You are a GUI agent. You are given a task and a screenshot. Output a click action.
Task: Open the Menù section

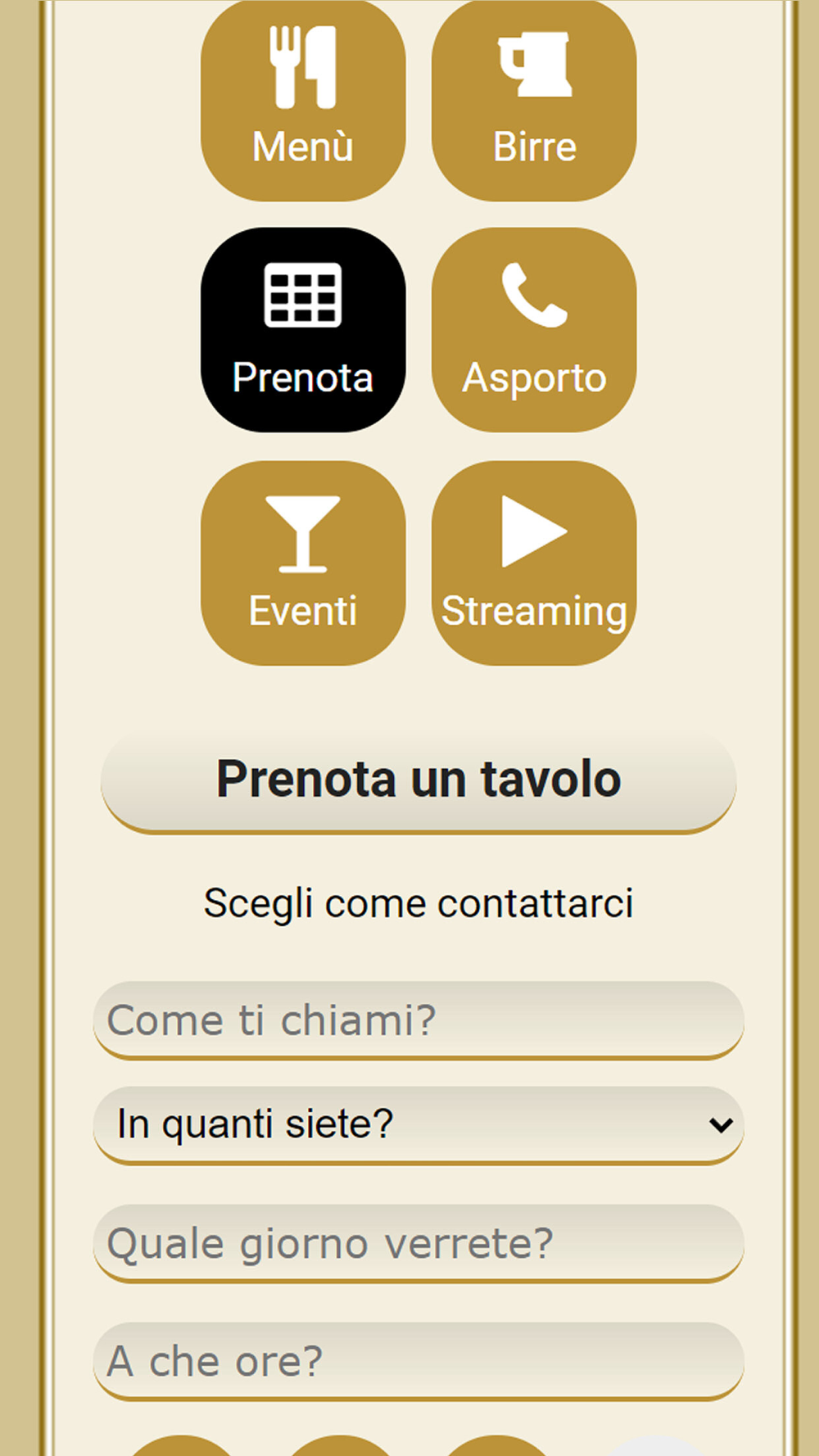[x=303, y=100]
